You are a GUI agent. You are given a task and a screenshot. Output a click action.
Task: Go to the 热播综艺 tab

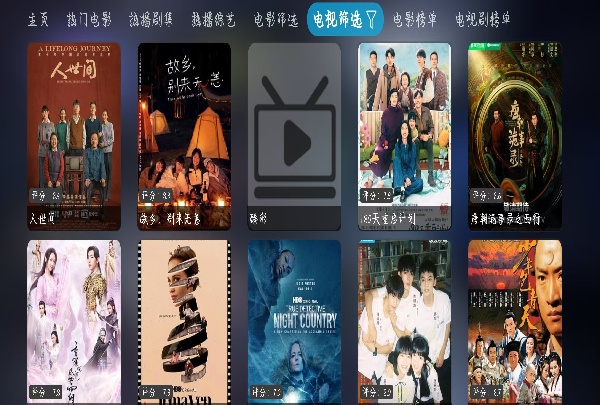212,19
